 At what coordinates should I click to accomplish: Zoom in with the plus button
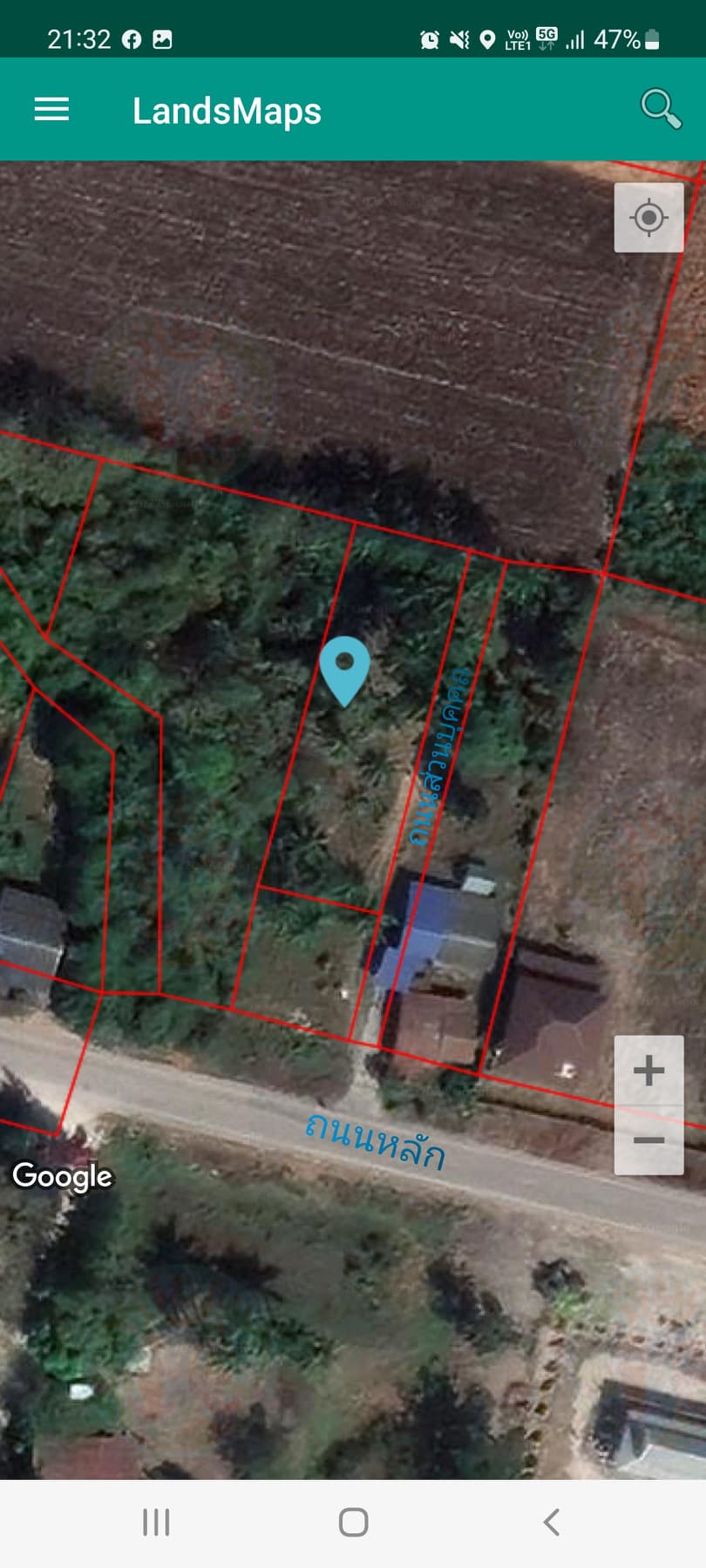coord(648,1071)
